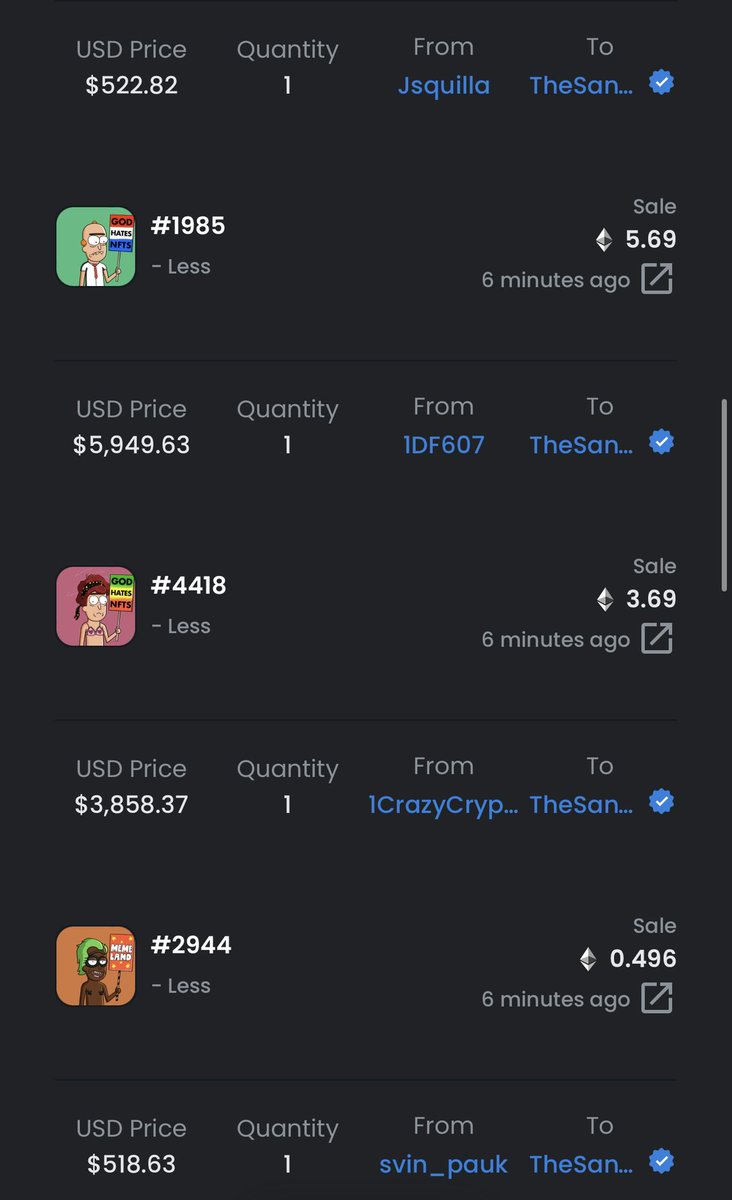Open seller profile svin_pauk
Screen dimensions: 732x1200
tap(443, 1165)
